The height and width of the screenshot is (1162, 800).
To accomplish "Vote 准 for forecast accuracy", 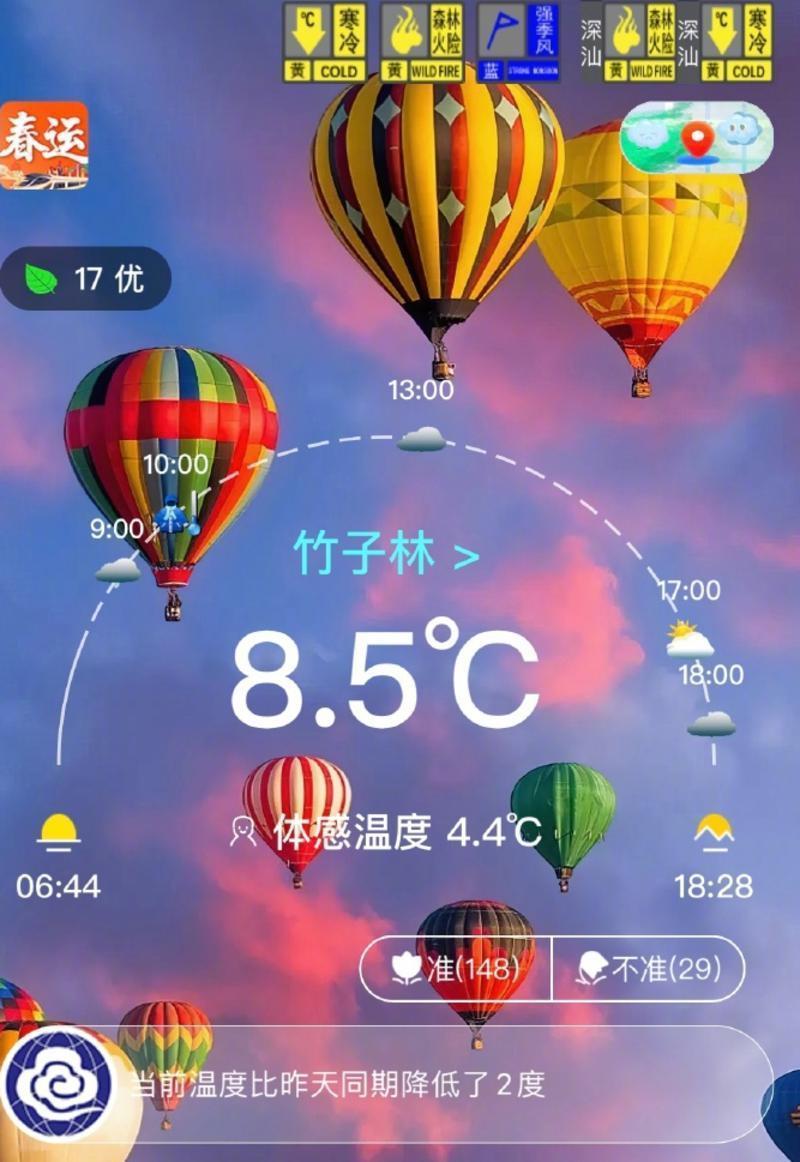I will (x=456, y=968).
